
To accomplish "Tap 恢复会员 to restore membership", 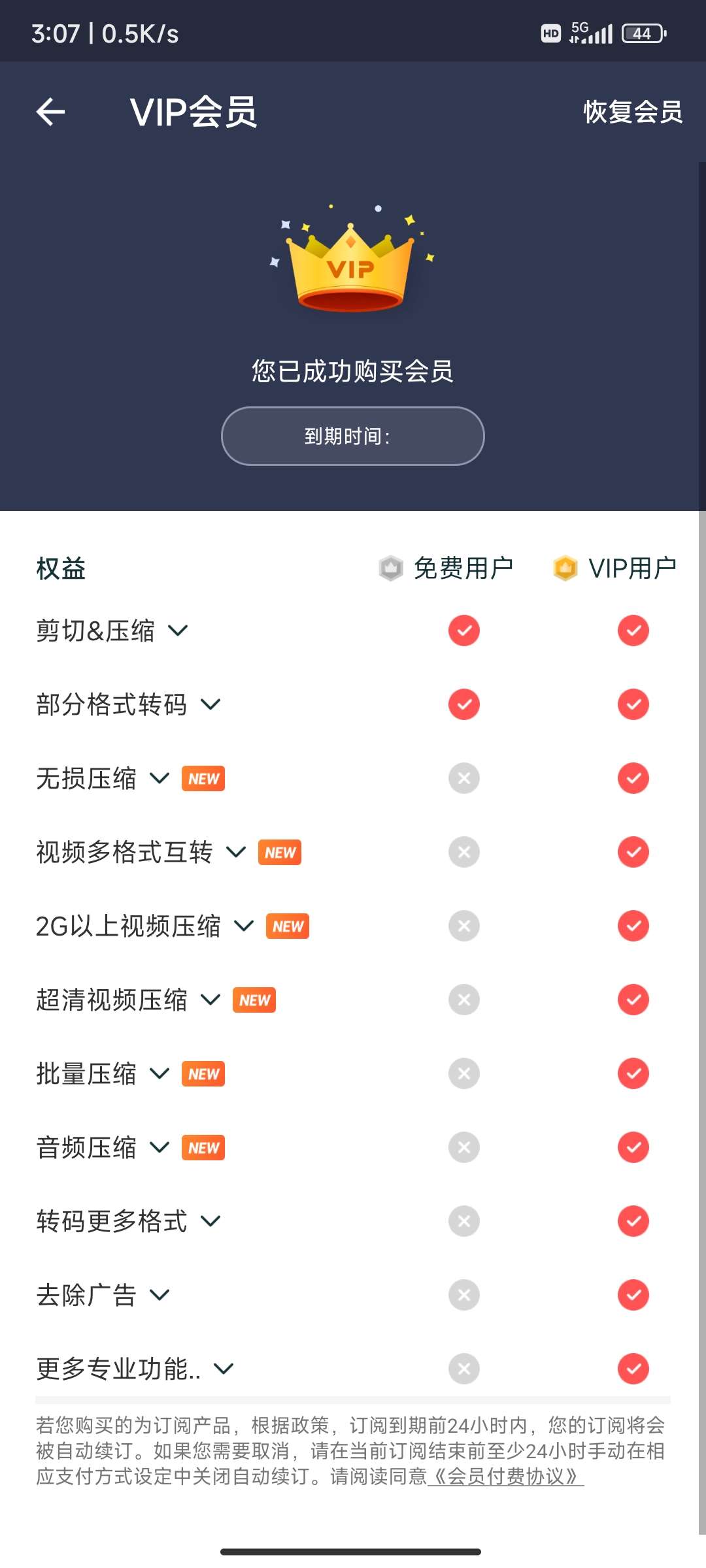I will [632, 112].
